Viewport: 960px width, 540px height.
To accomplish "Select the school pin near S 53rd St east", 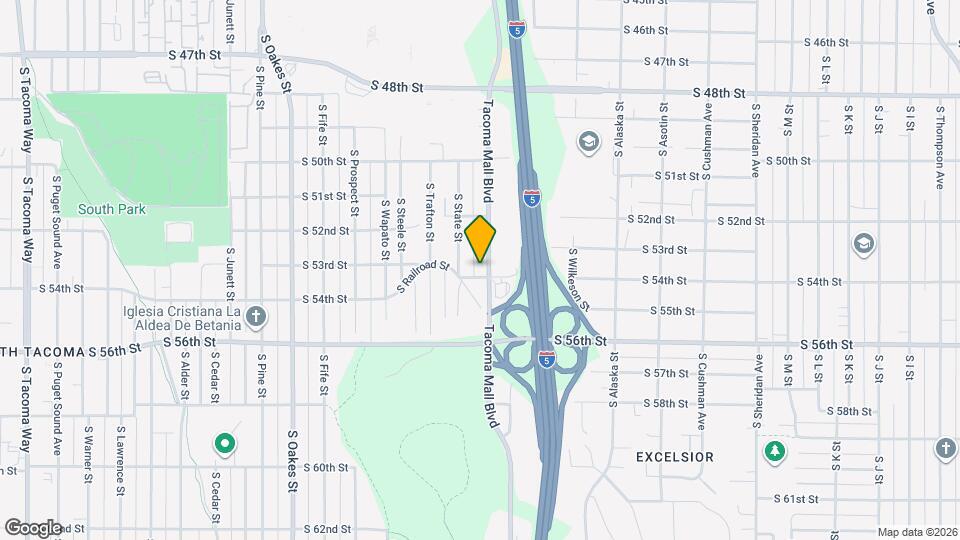I will click(863, 245).
